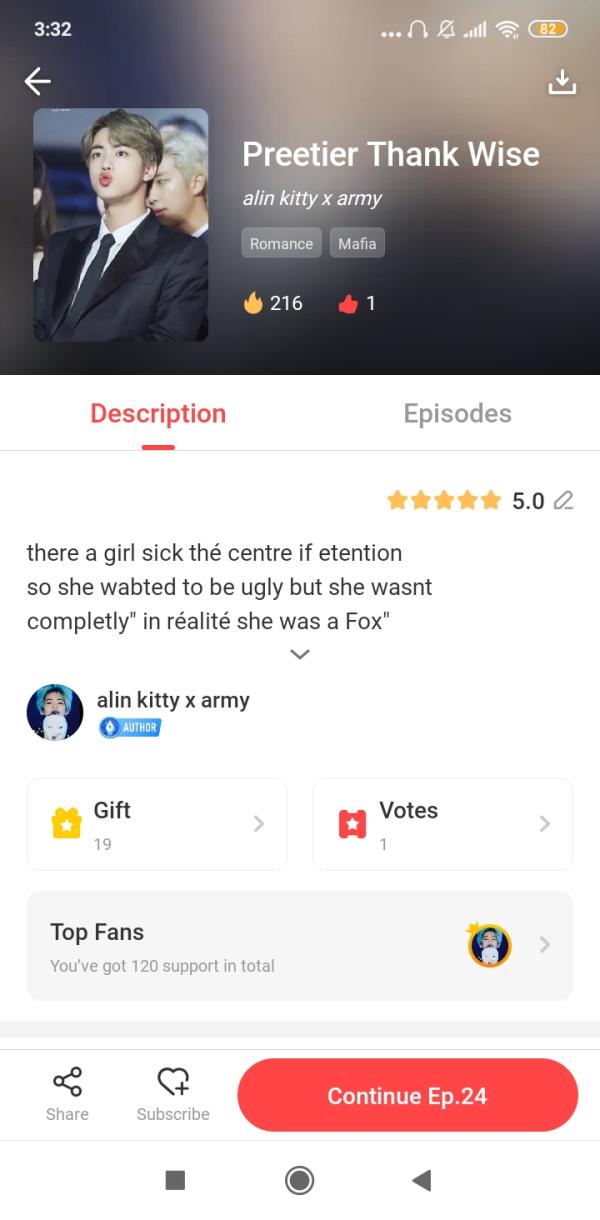
Task: Open author alin kitty x army's profile
Action: 172,701
